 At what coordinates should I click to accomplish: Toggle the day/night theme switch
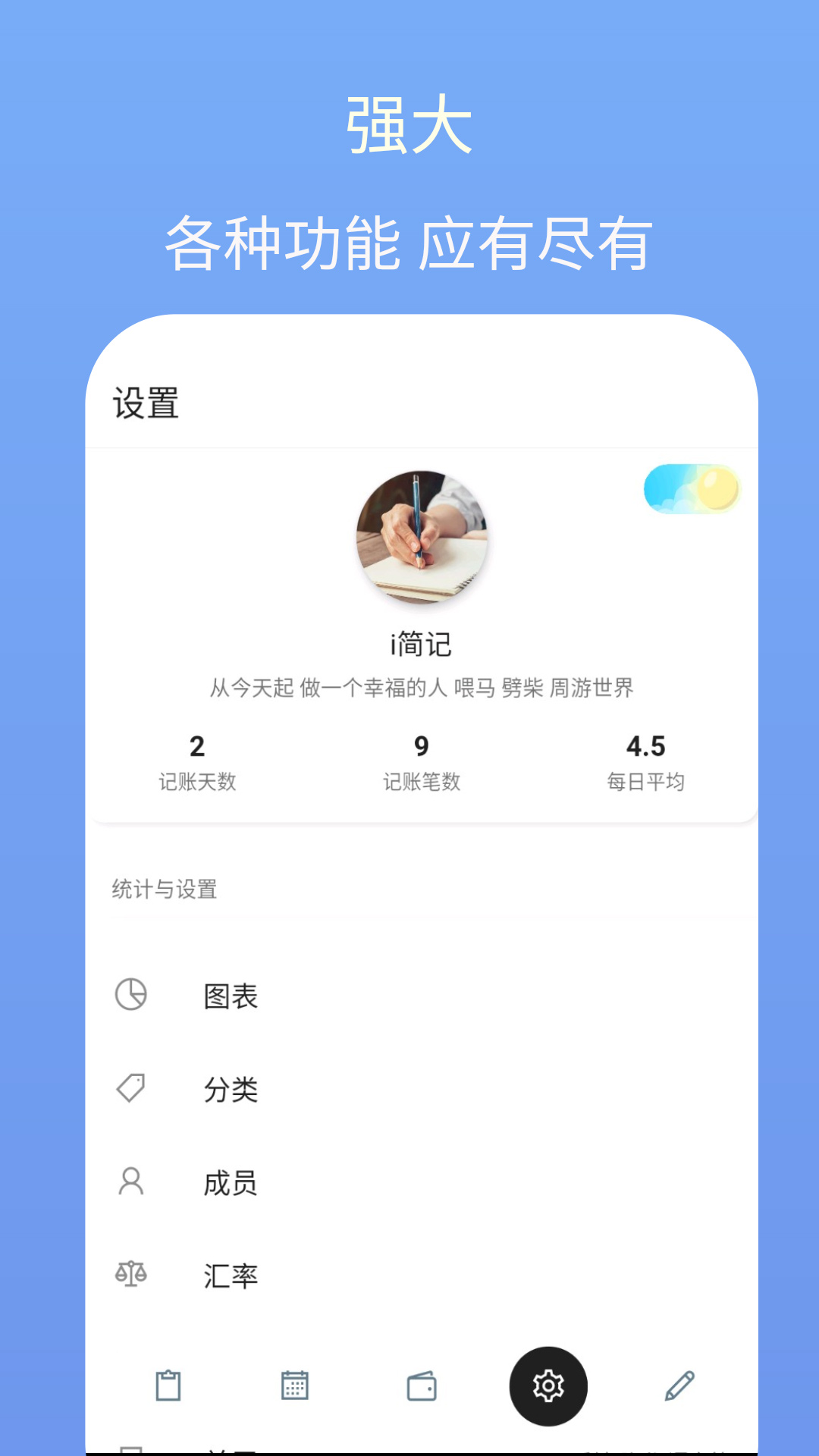pos(689,489)
